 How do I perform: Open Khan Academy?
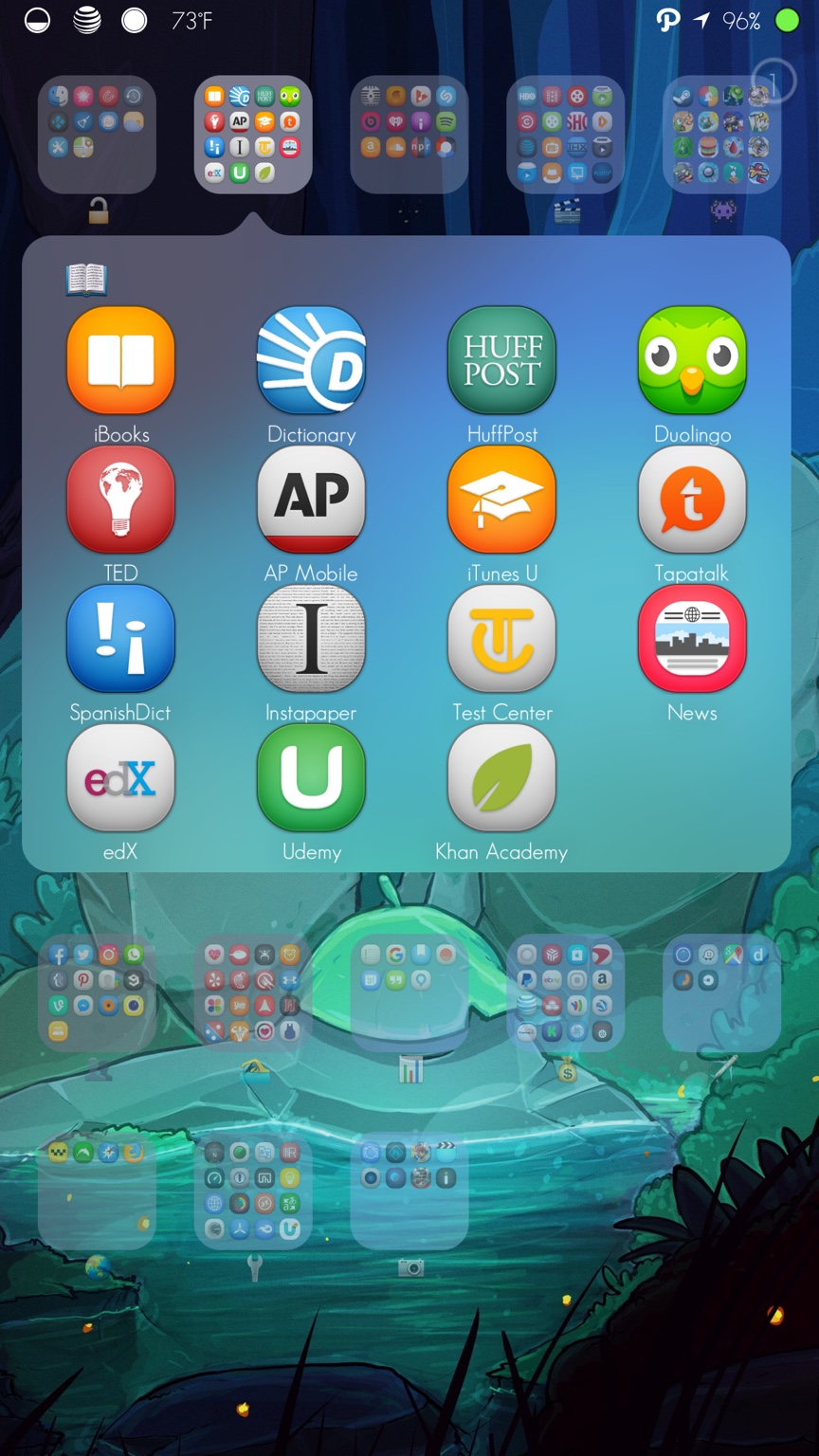coord(501,778)
